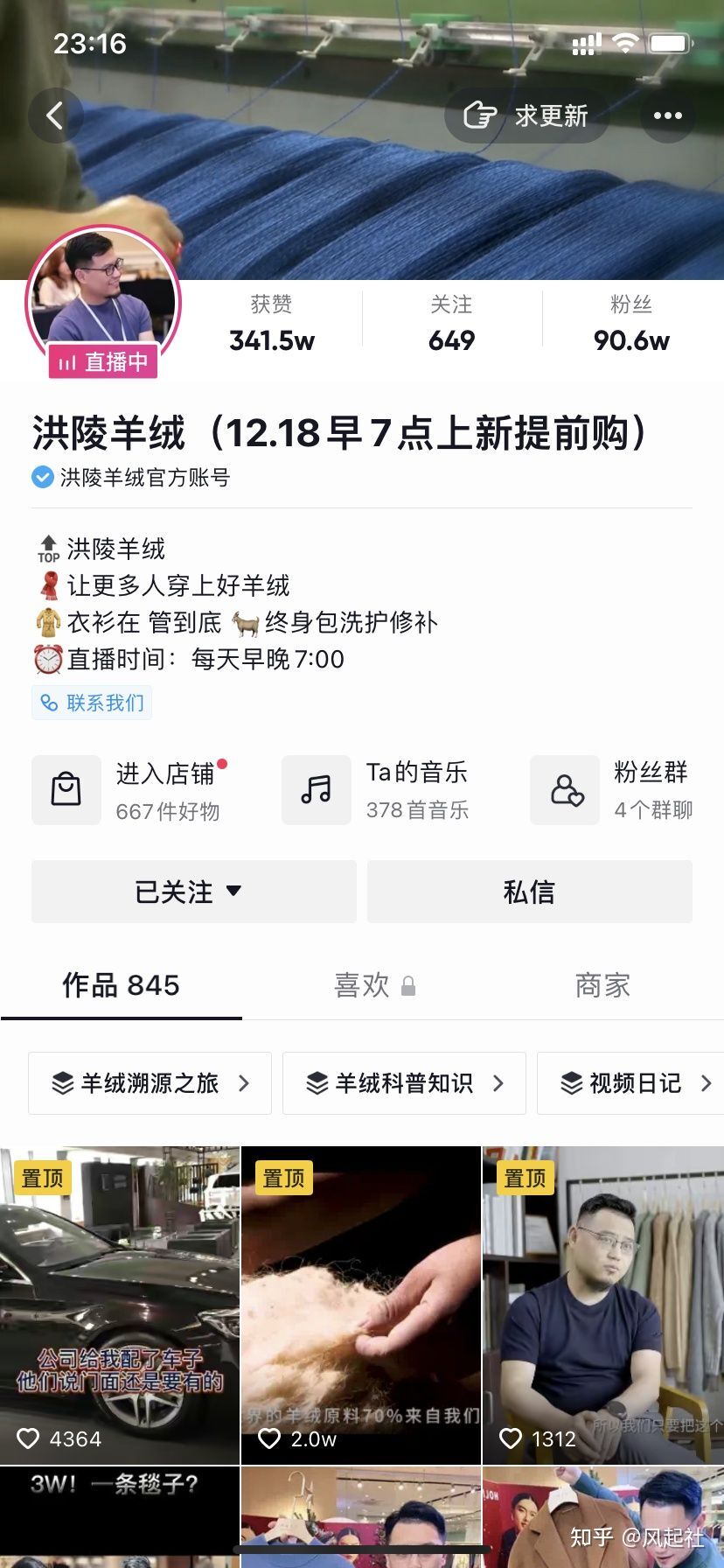Tap the 联系我们 contact link
This screenshot has width=724, height=1568.
coord(92,703)
